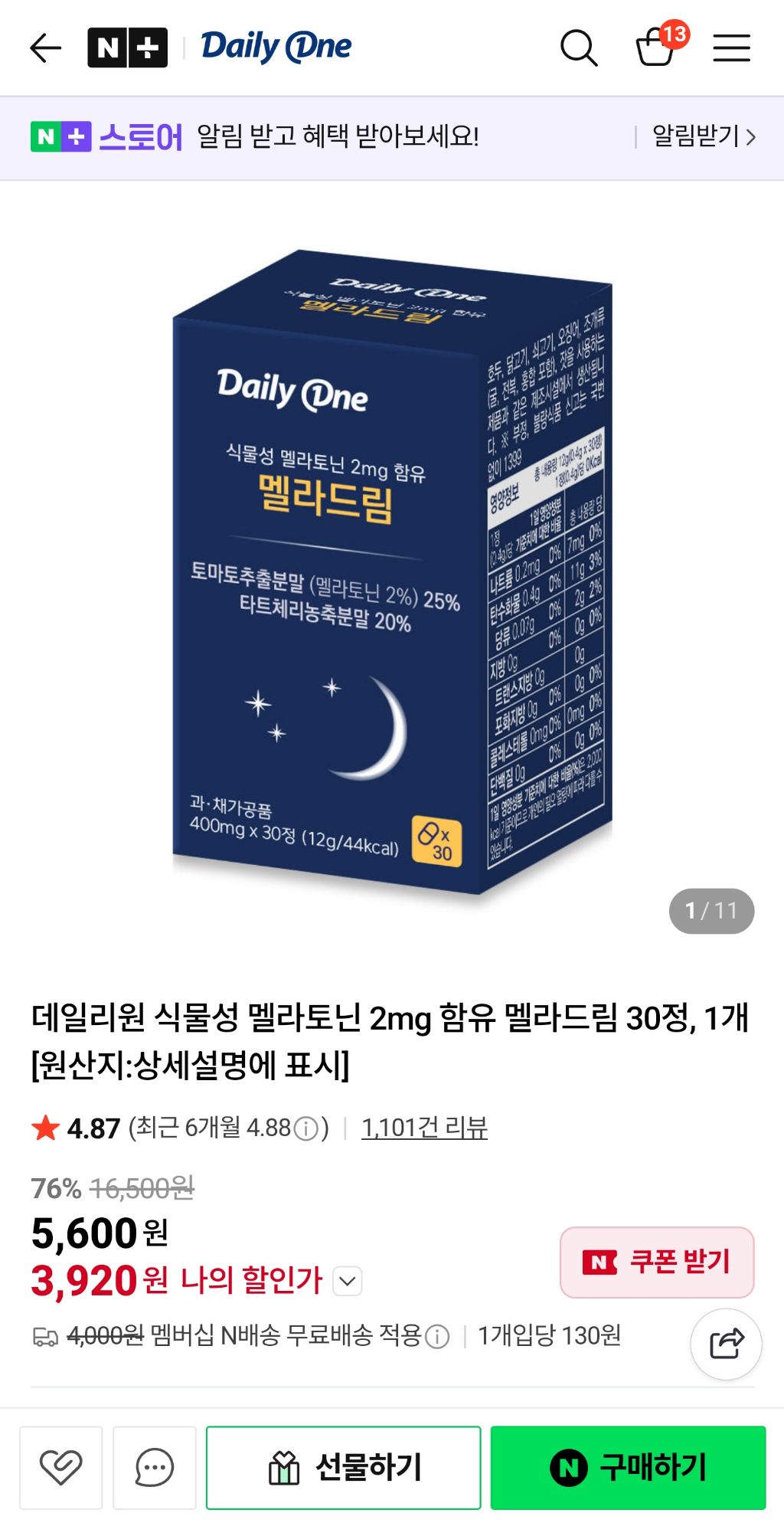Tap 구매하기 to buy now
The height and width of the screenshot is (1536, 784).
tap(628, 1467)
